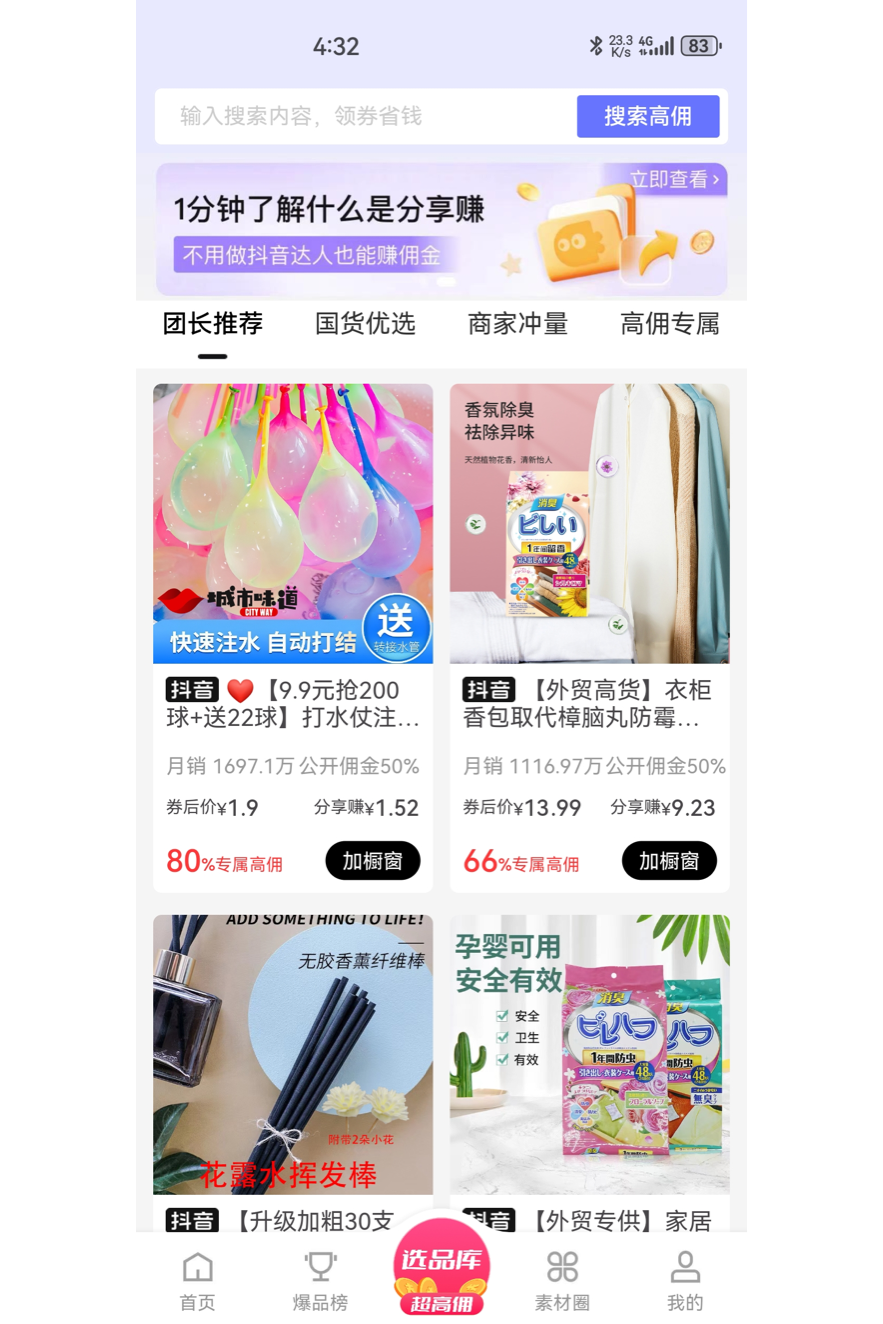The height and width of the screenshot is (1324, 883).
Task: Add the water balloon product to 橱窗
Action: click(372, 861)
